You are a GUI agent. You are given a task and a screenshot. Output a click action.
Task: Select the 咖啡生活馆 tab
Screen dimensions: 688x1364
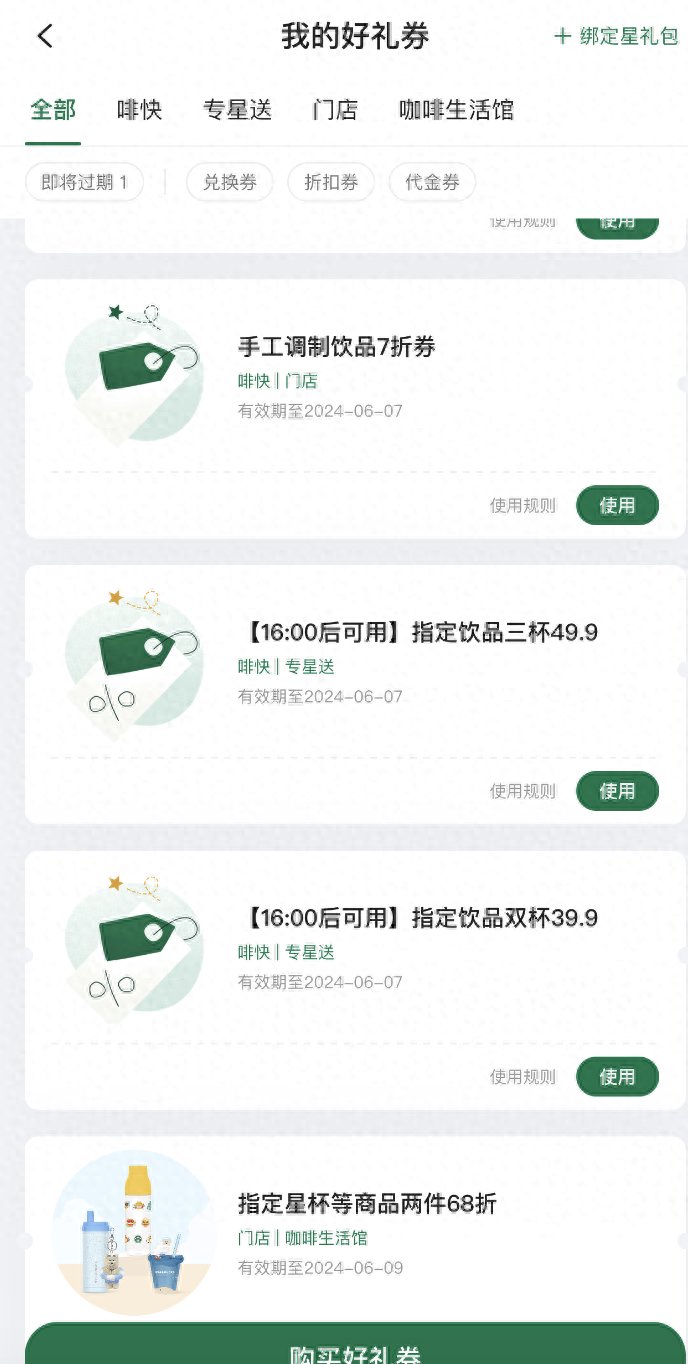coord(456,110)
